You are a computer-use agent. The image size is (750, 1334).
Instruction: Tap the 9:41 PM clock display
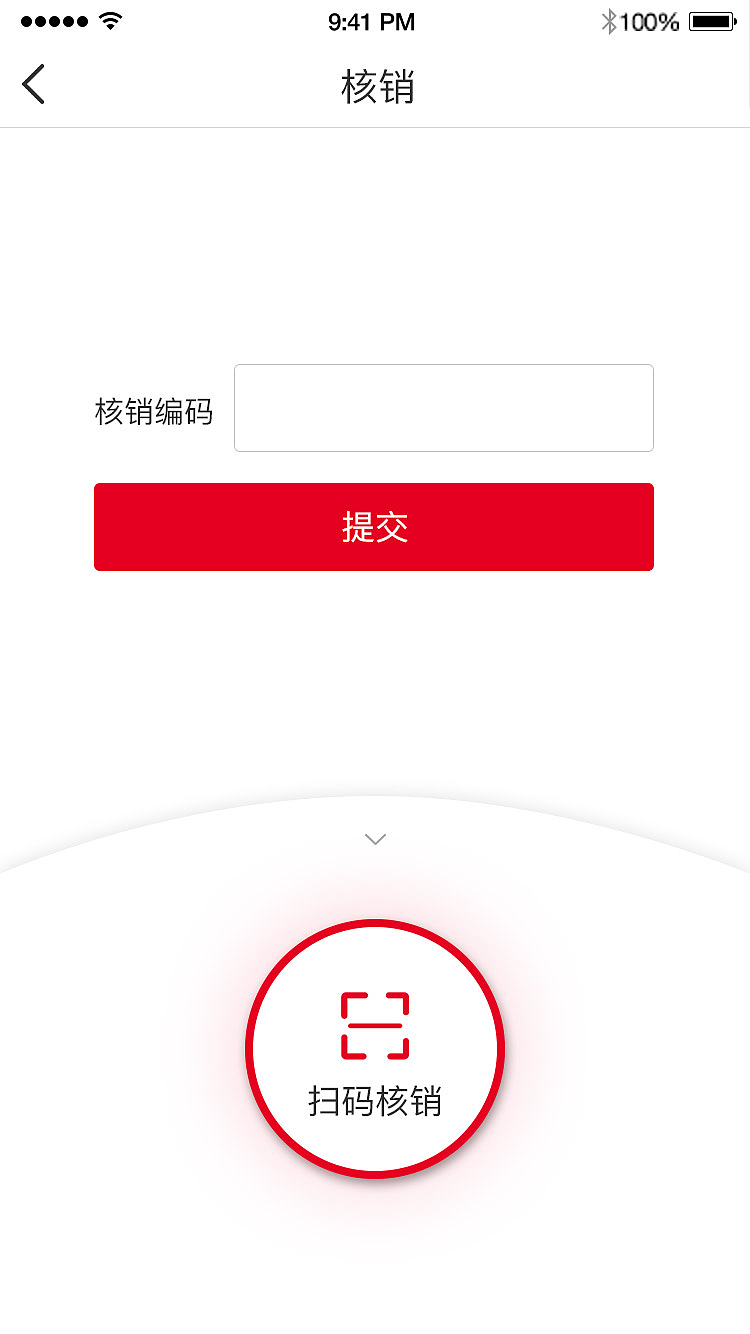371,21
